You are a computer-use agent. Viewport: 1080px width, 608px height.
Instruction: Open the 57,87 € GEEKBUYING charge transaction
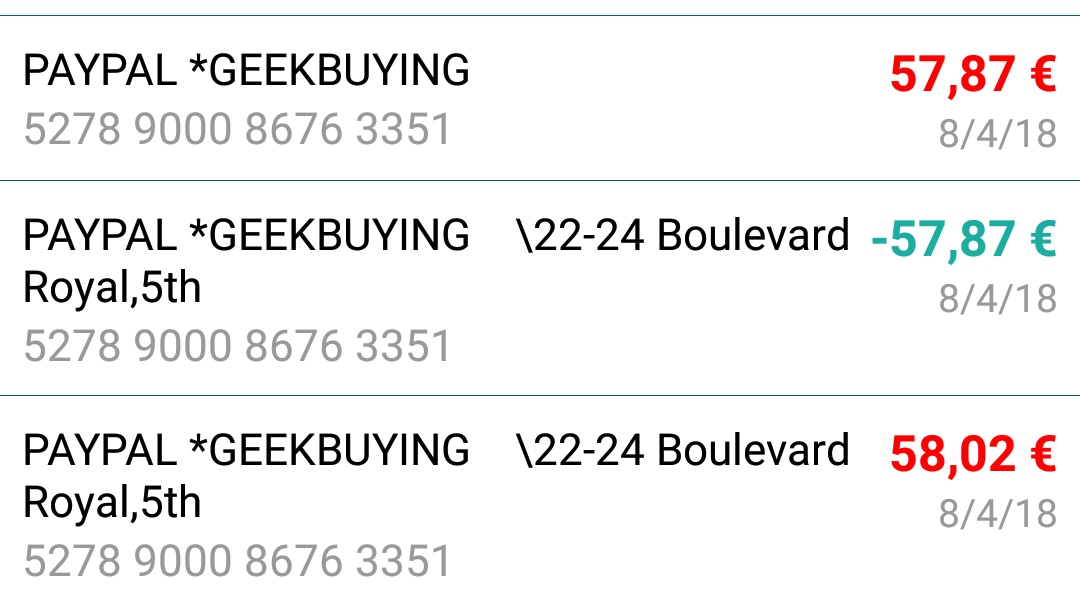pos(540,99)
